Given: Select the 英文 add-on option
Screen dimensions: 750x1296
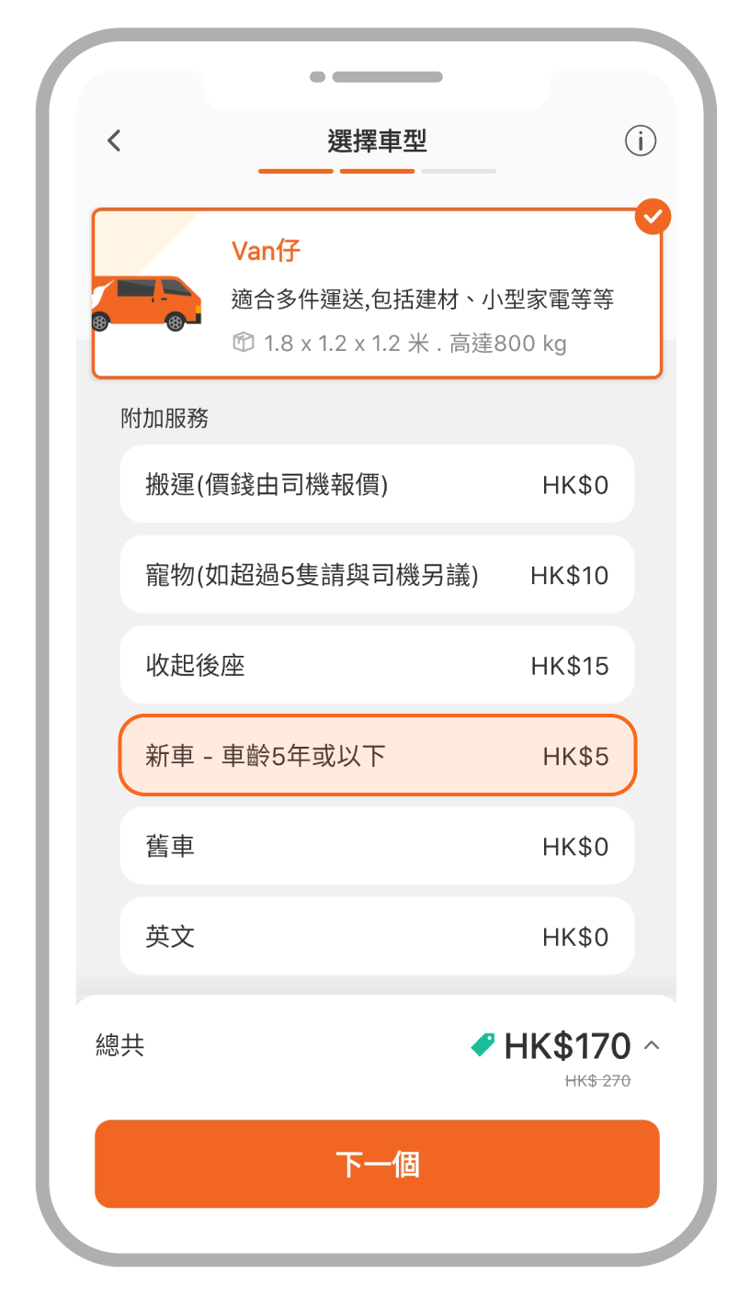Looking at the screenshot, I should 377,935.
